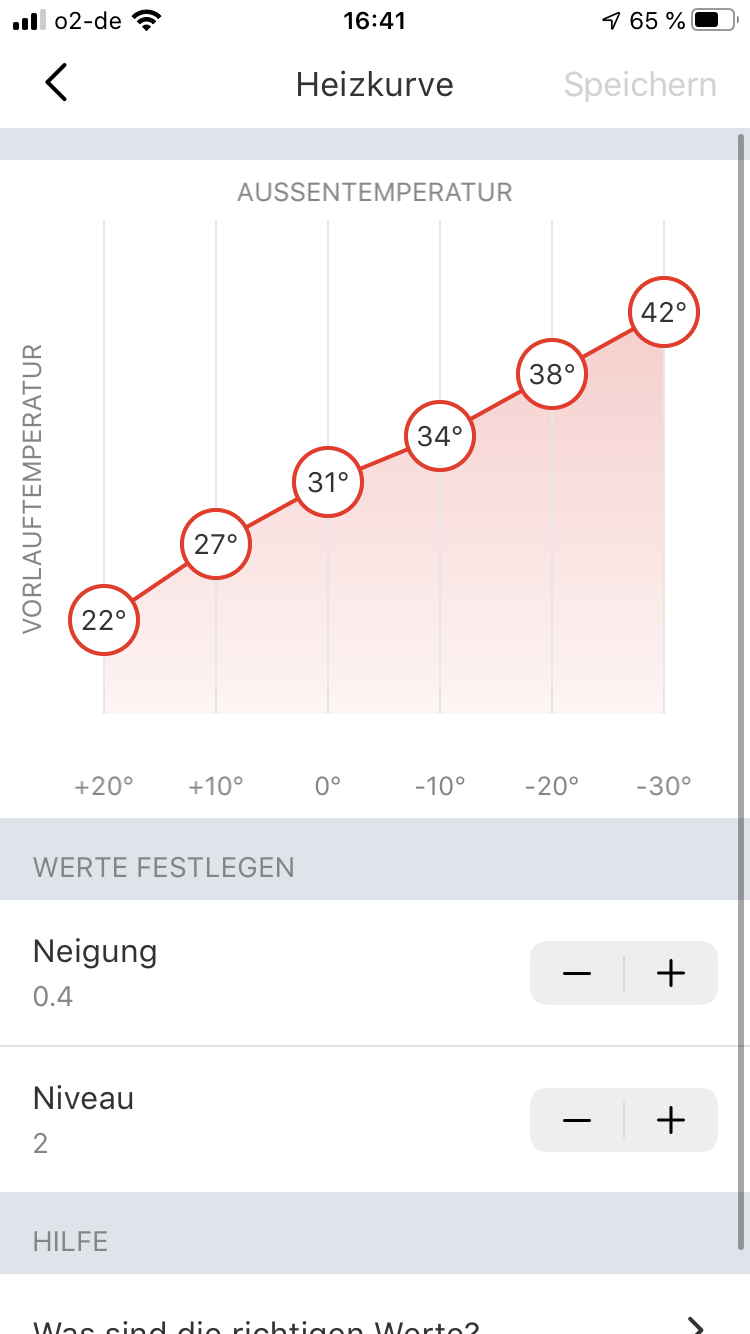Increase the Neigung value
Image resolution: width=750 pixels, height=1334 pixels.
pyautogui.click(x=670, y=973)
